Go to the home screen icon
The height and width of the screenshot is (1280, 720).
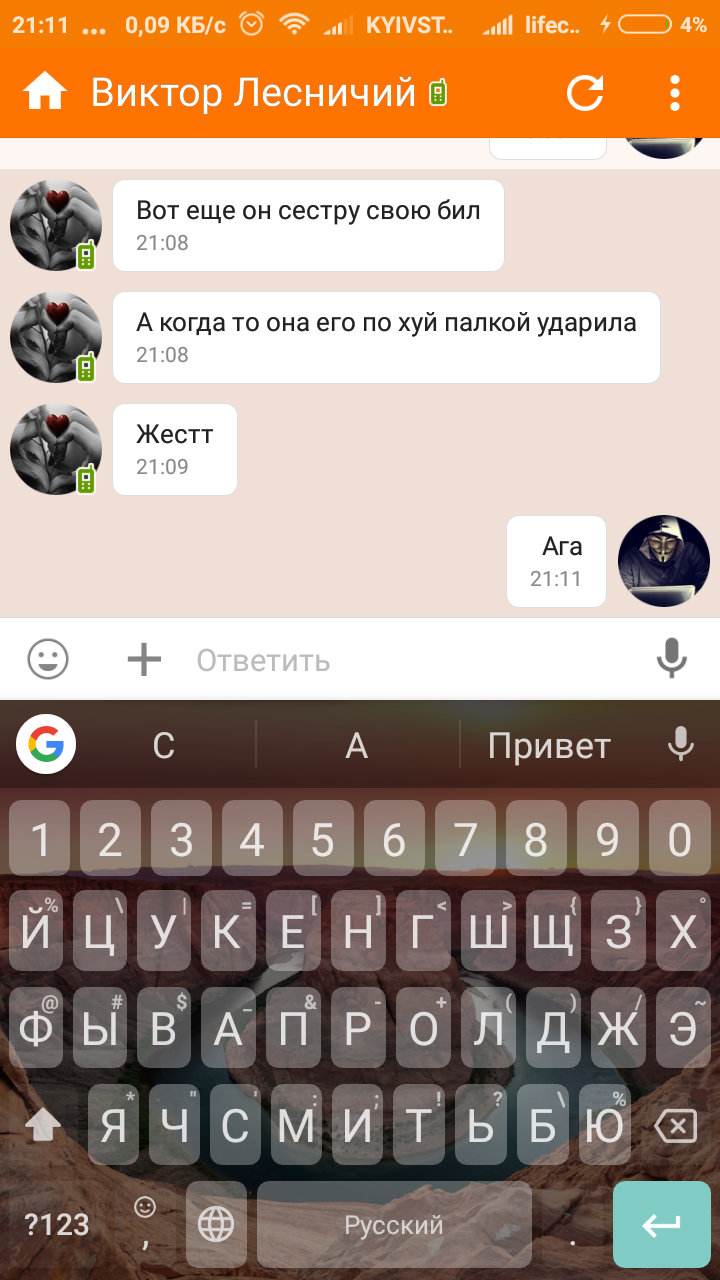45,93
